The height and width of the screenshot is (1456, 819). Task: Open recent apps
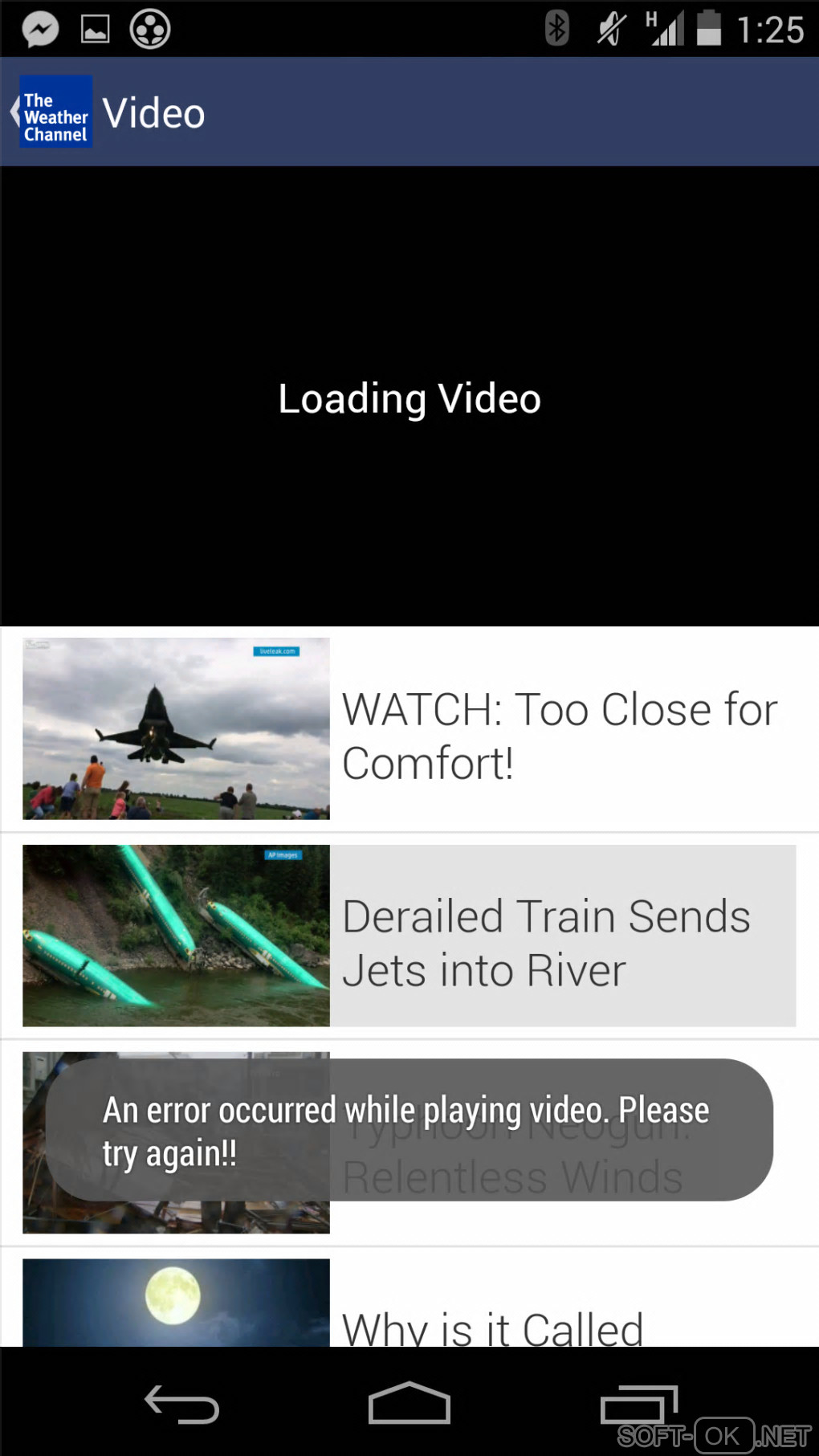click(638, 1404)
